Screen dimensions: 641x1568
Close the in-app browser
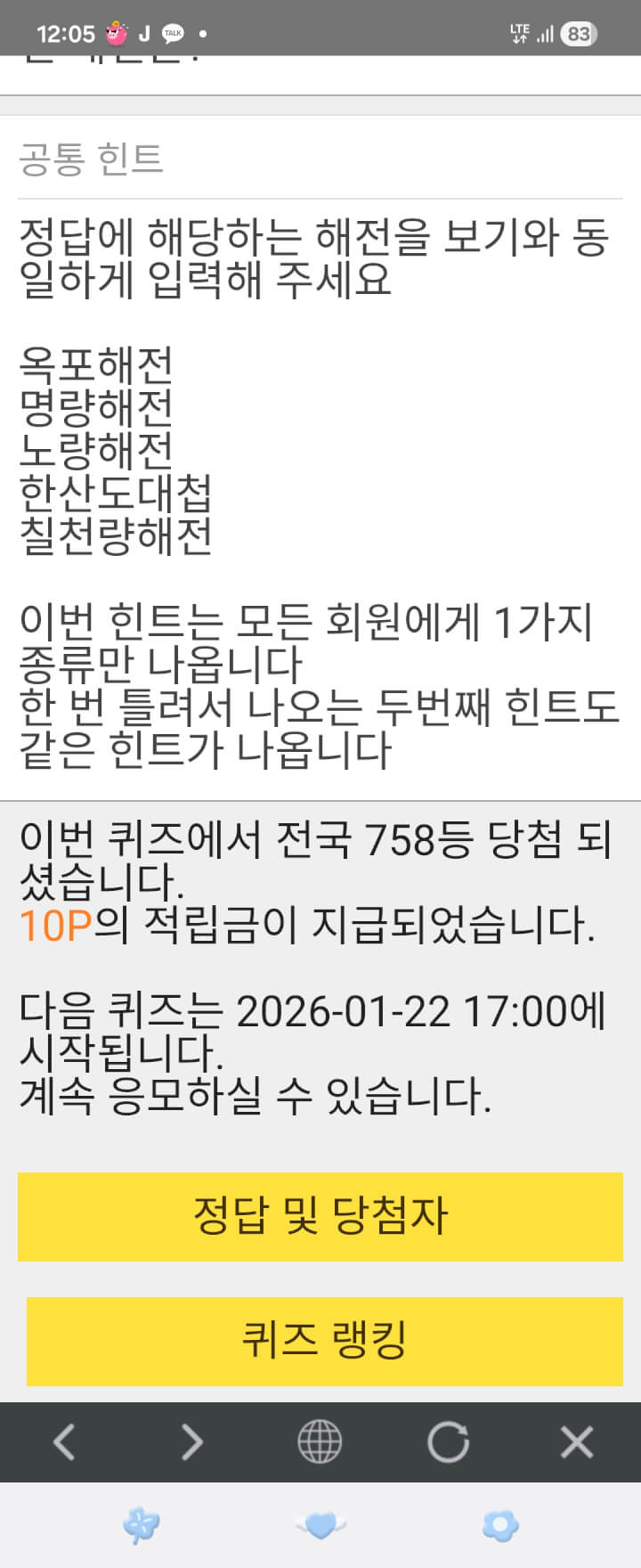tap(576, 1441)
